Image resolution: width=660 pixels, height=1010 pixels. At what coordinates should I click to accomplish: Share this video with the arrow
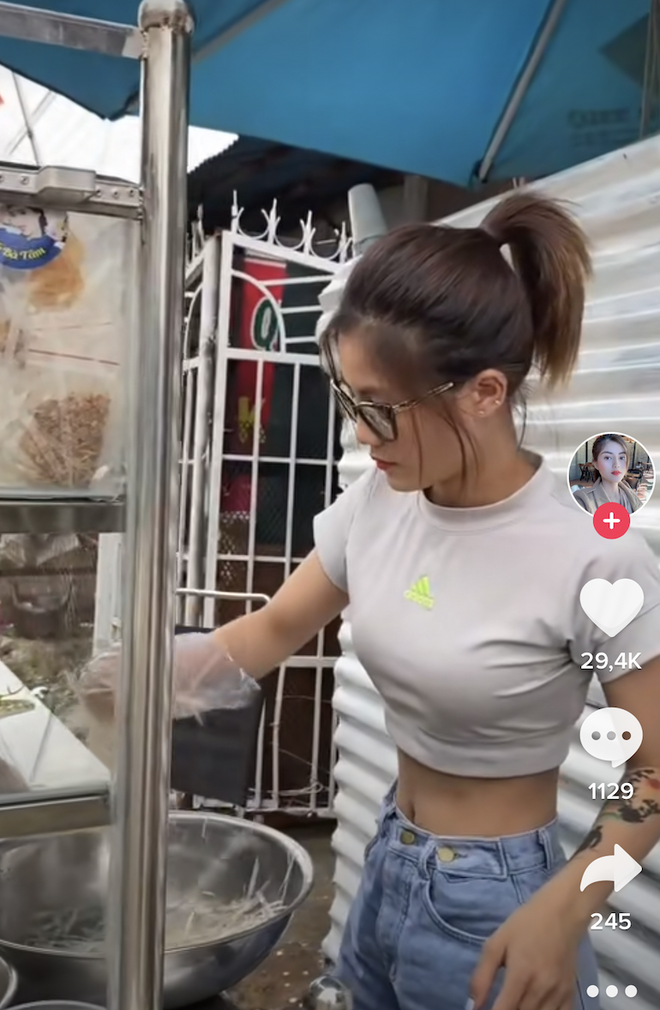(x=611, y=869)
